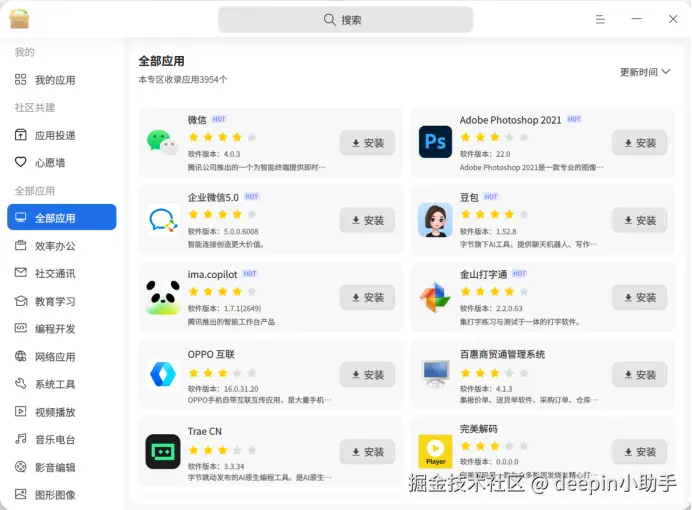Screen dimensions: 692x510
Task: Minimize the app store window
Action: tap(636, 19)
